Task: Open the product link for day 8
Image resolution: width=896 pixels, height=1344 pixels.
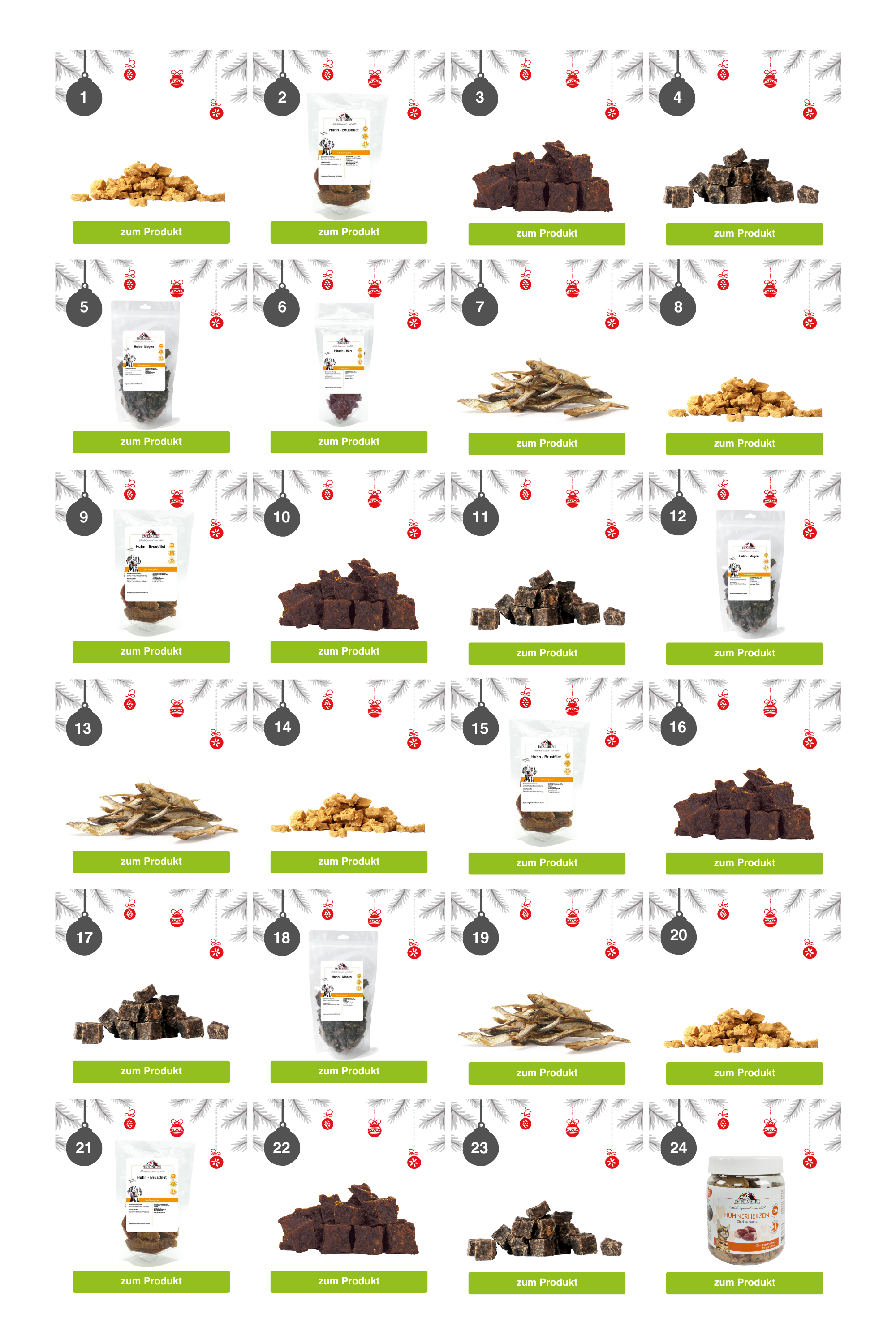Action: tap(744, 444)
